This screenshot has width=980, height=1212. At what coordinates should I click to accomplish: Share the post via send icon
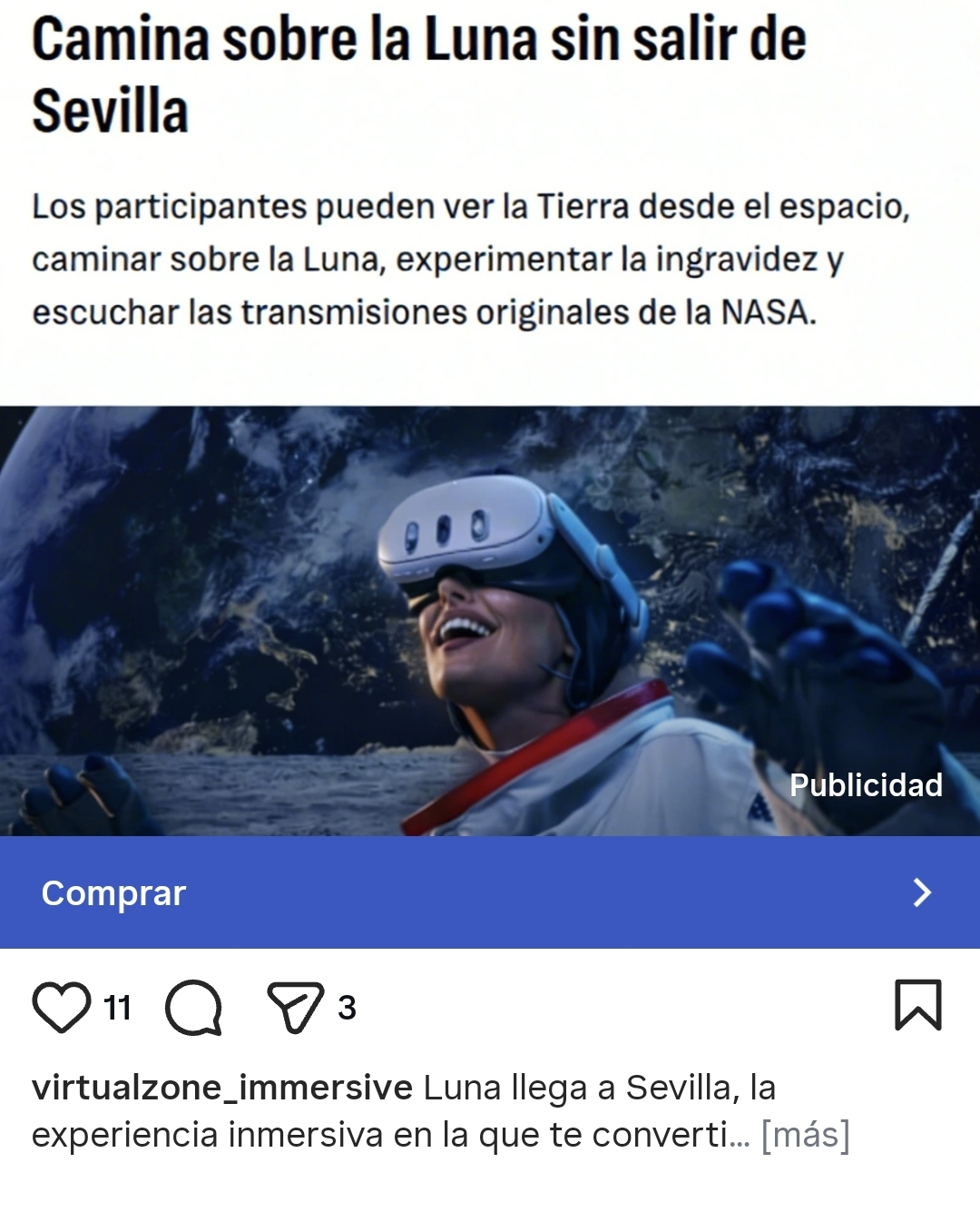pyautogui.click(x=296, y=1007)
